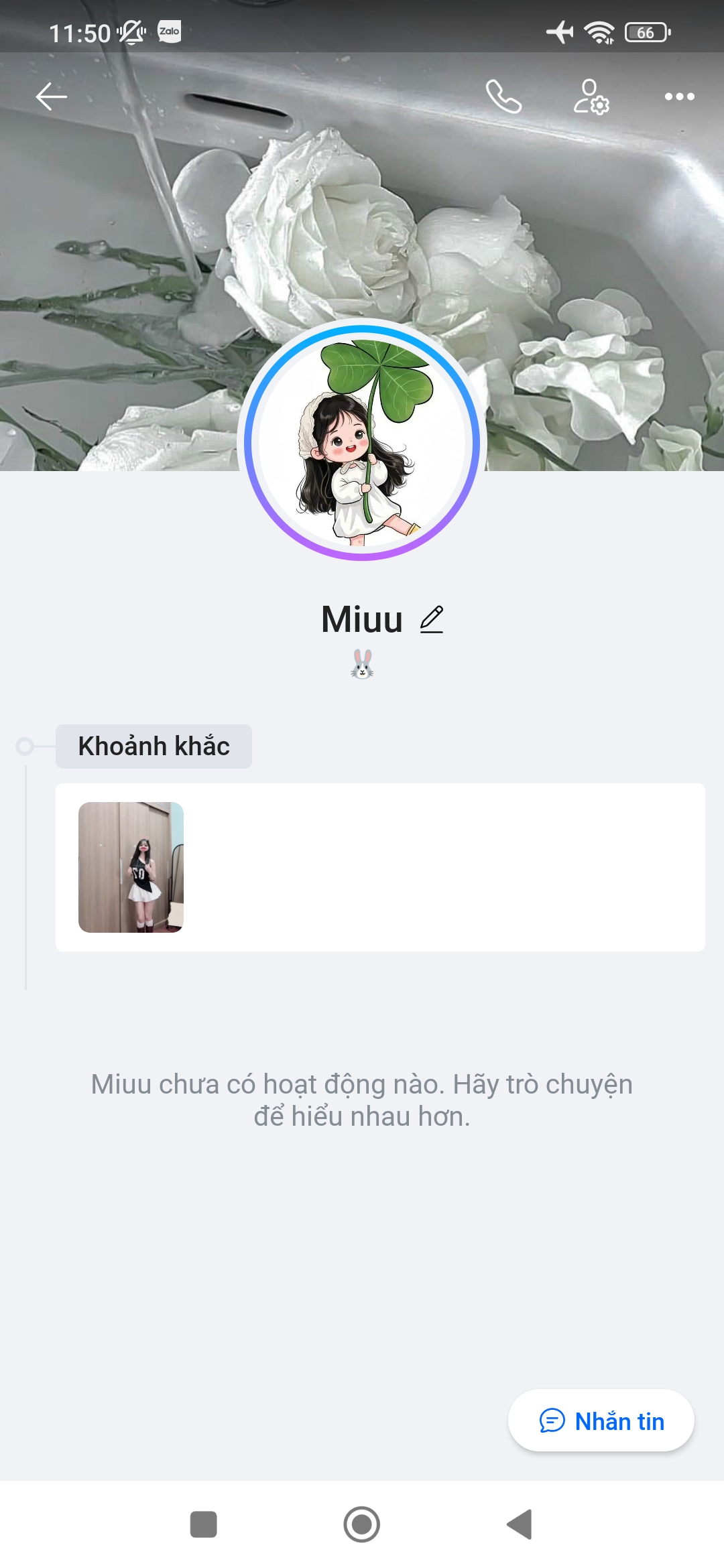Start a voice call with Miuu

(x=503, y=96)
